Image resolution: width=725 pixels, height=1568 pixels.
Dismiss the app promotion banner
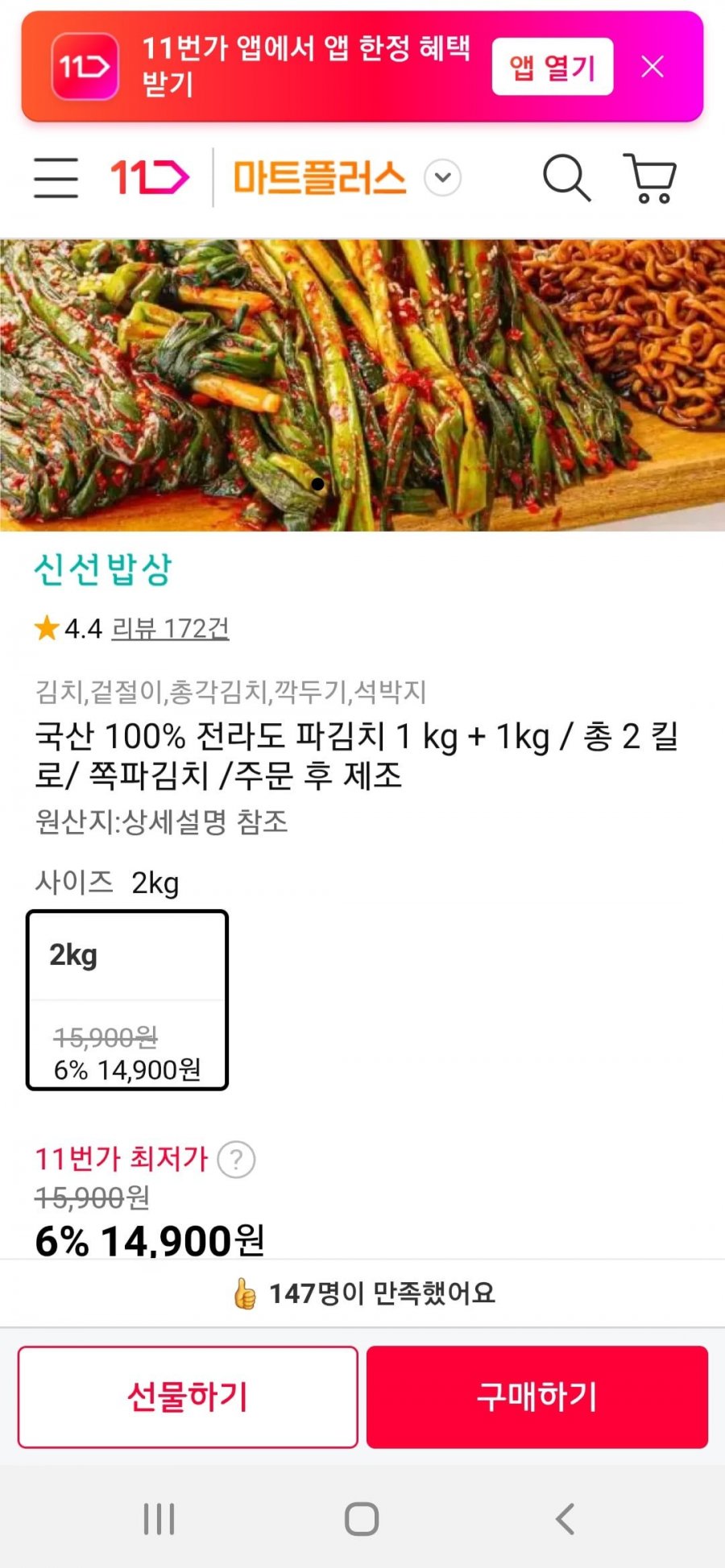[652, 67]
